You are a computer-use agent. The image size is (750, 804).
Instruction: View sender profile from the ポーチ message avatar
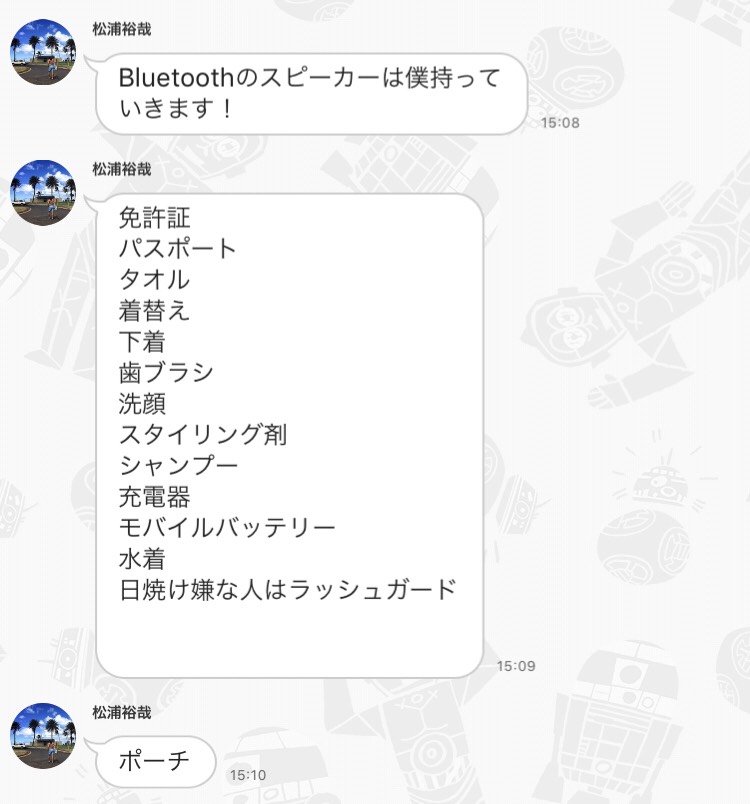click(x=42, y=735)
